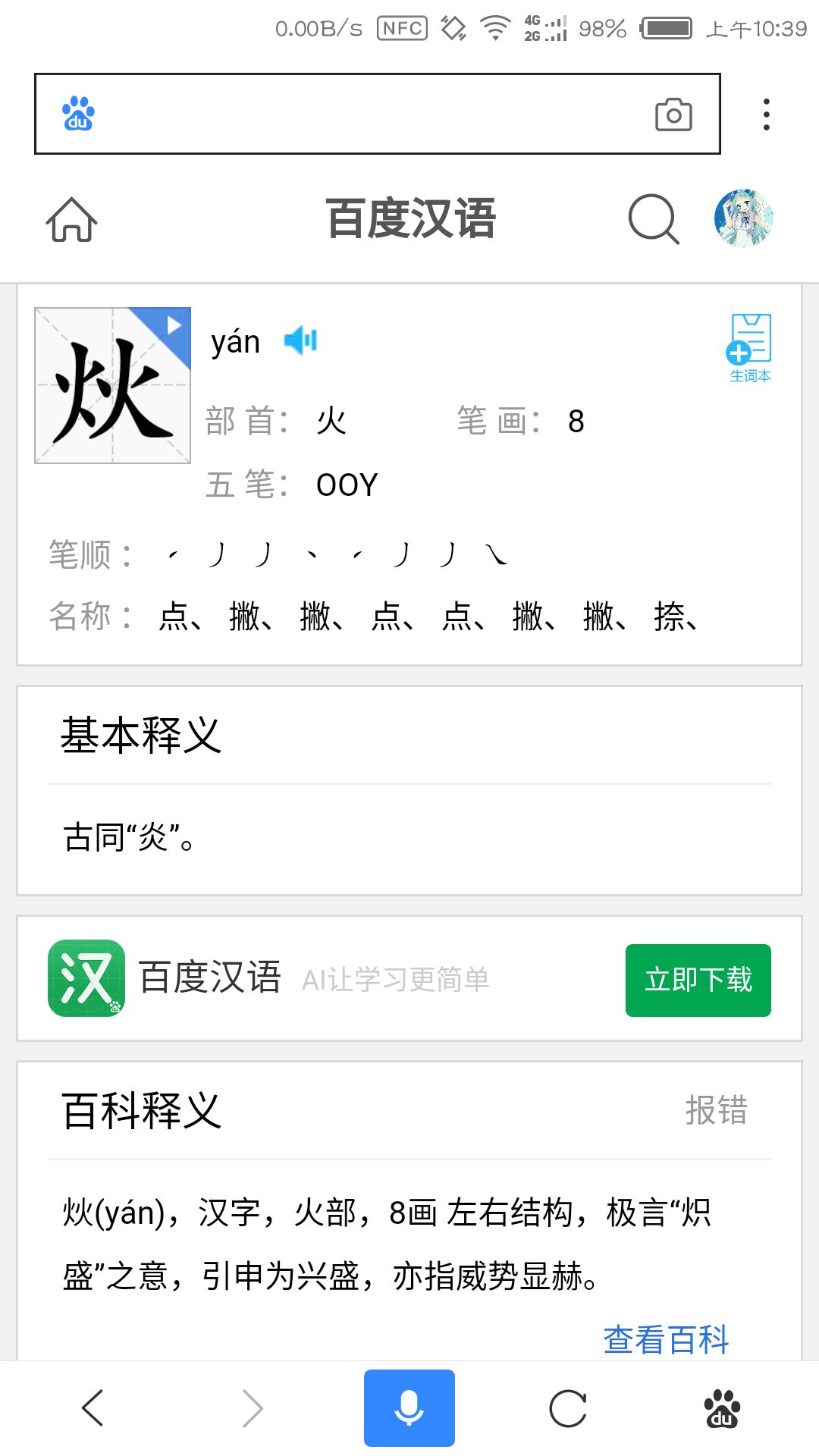This screenshot has height=1456, width=819.
Task: Go forward to the next page
Action: pos(253,1408)
